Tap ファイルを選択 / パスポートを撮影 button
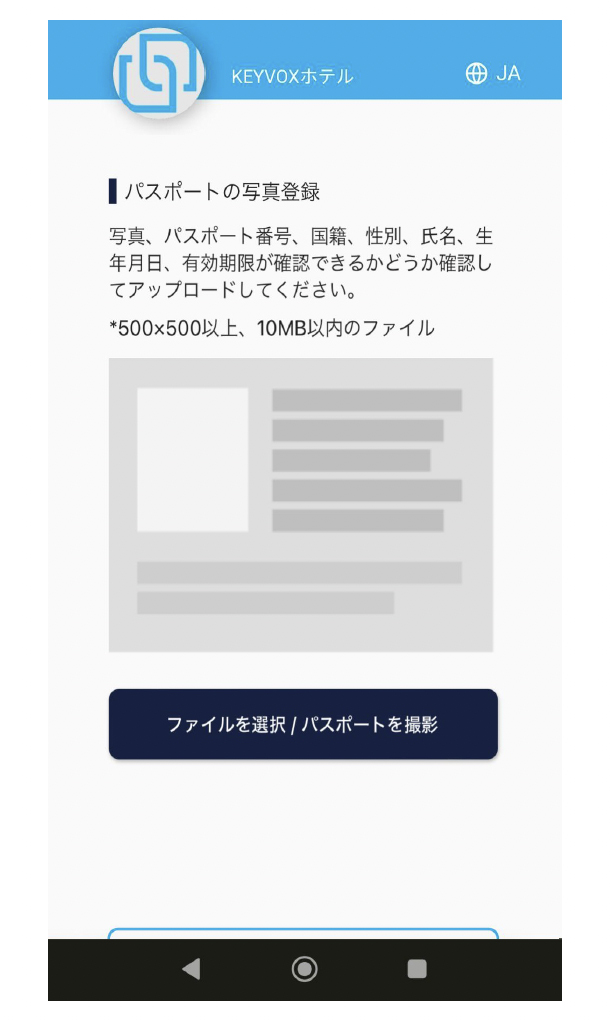The width and height of the screenshot is (610, 1020). [x=303, y=724]
